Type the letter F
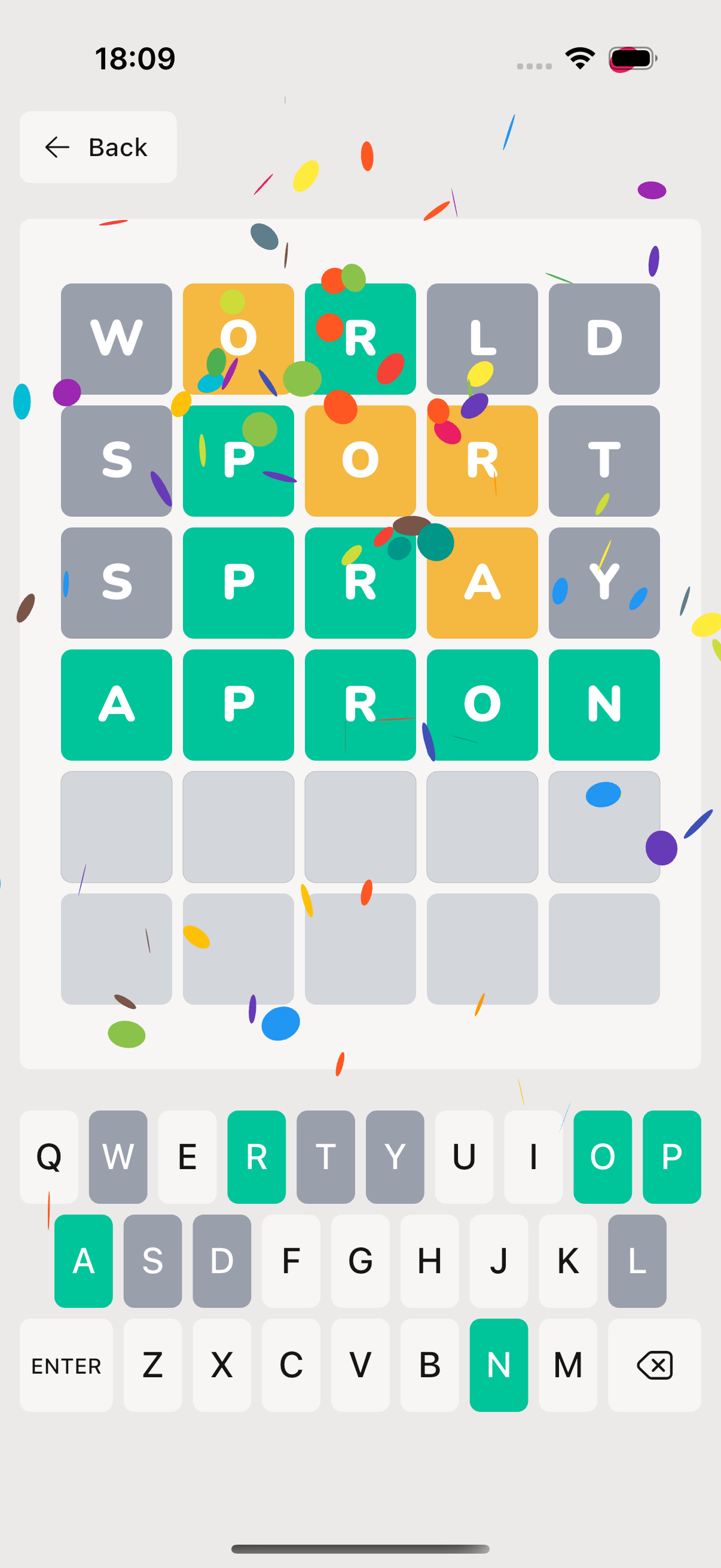The width and height of the screenshot is (721, 1568). (291, 1261)
